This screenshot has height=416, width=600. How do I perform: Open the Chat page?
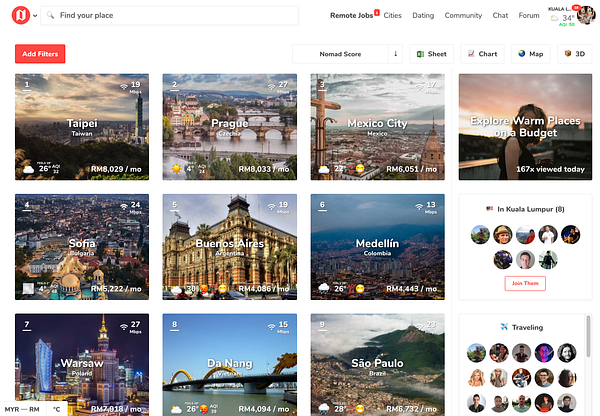pos(500,16)
